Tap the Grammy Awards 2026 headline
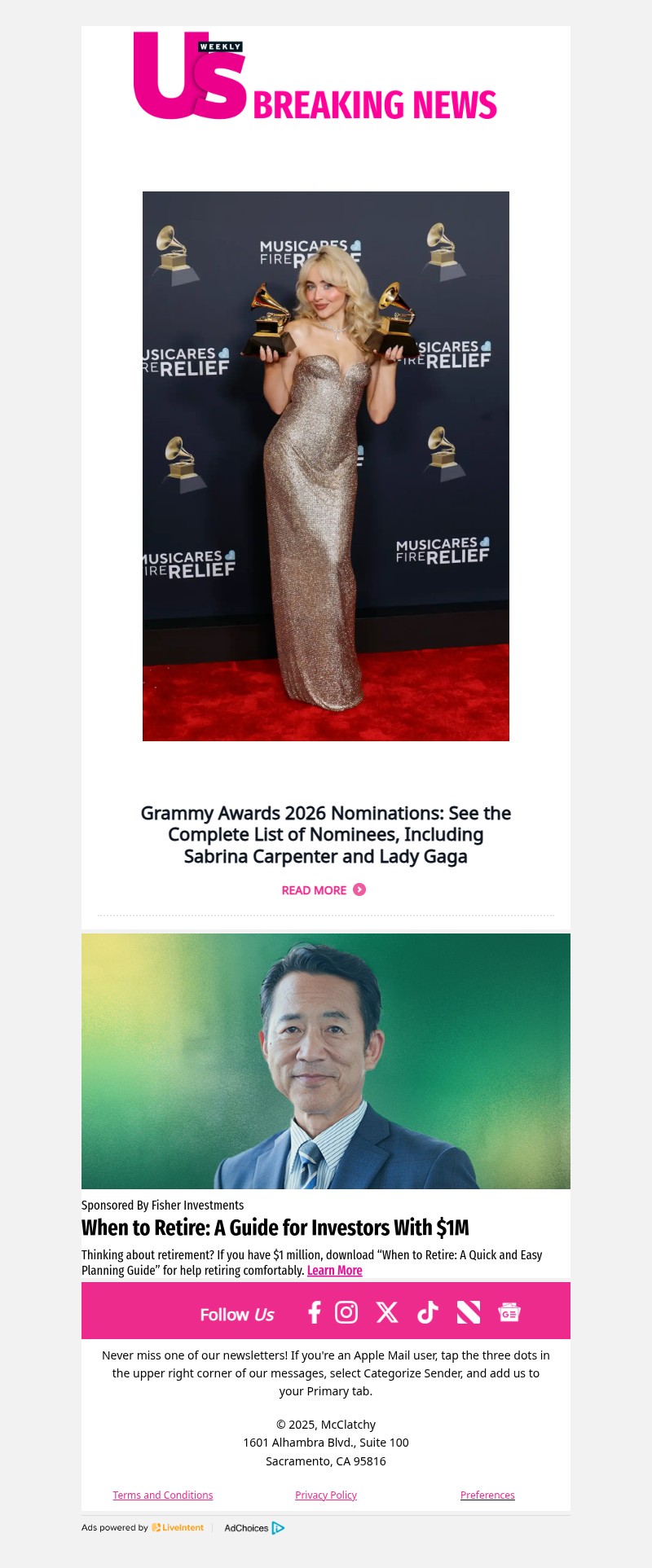This screenshot has width=652, height=1568. (x=326, y=835)
